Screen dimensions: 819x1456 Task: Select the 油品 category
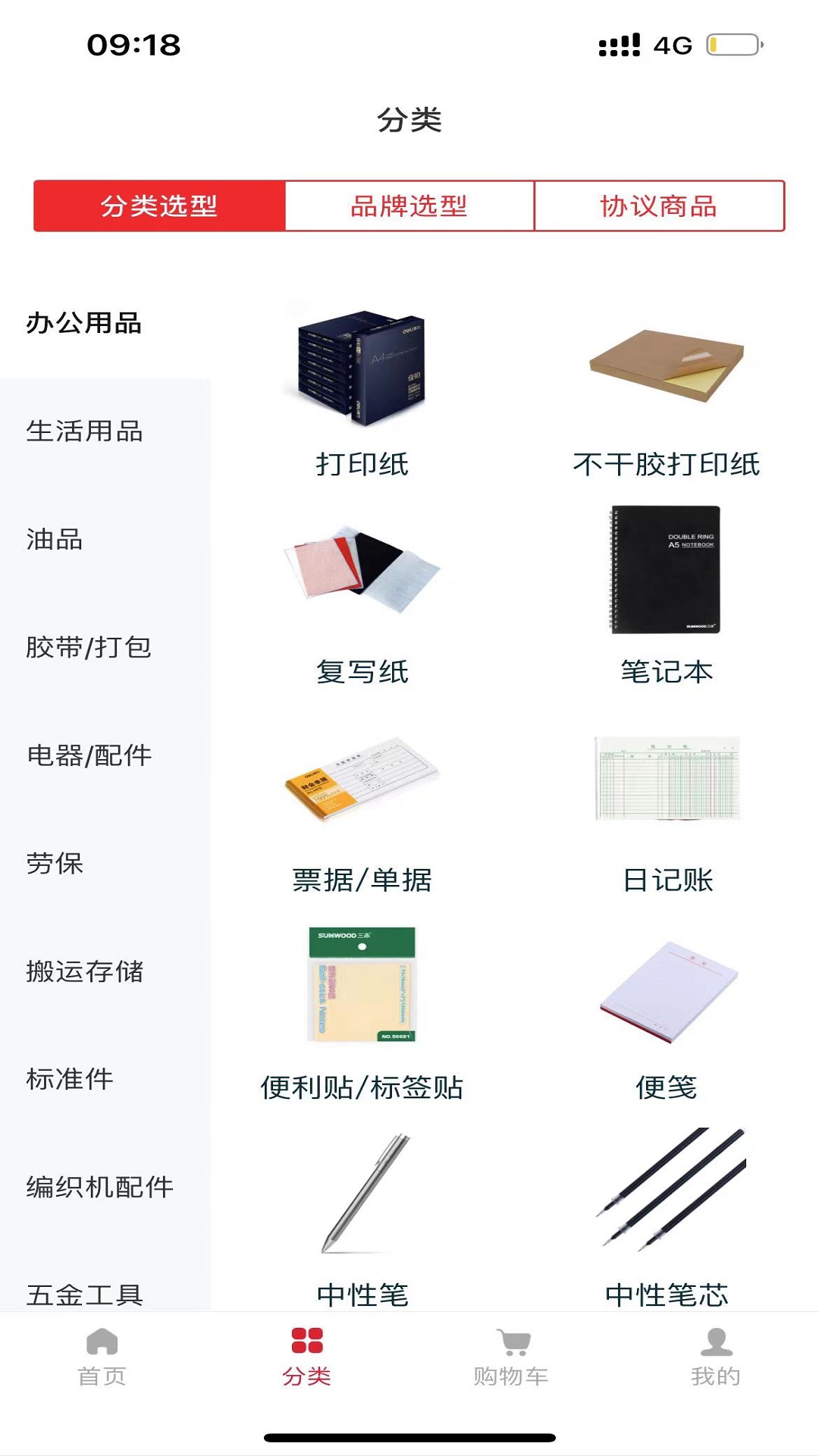[x=55, y=539]
